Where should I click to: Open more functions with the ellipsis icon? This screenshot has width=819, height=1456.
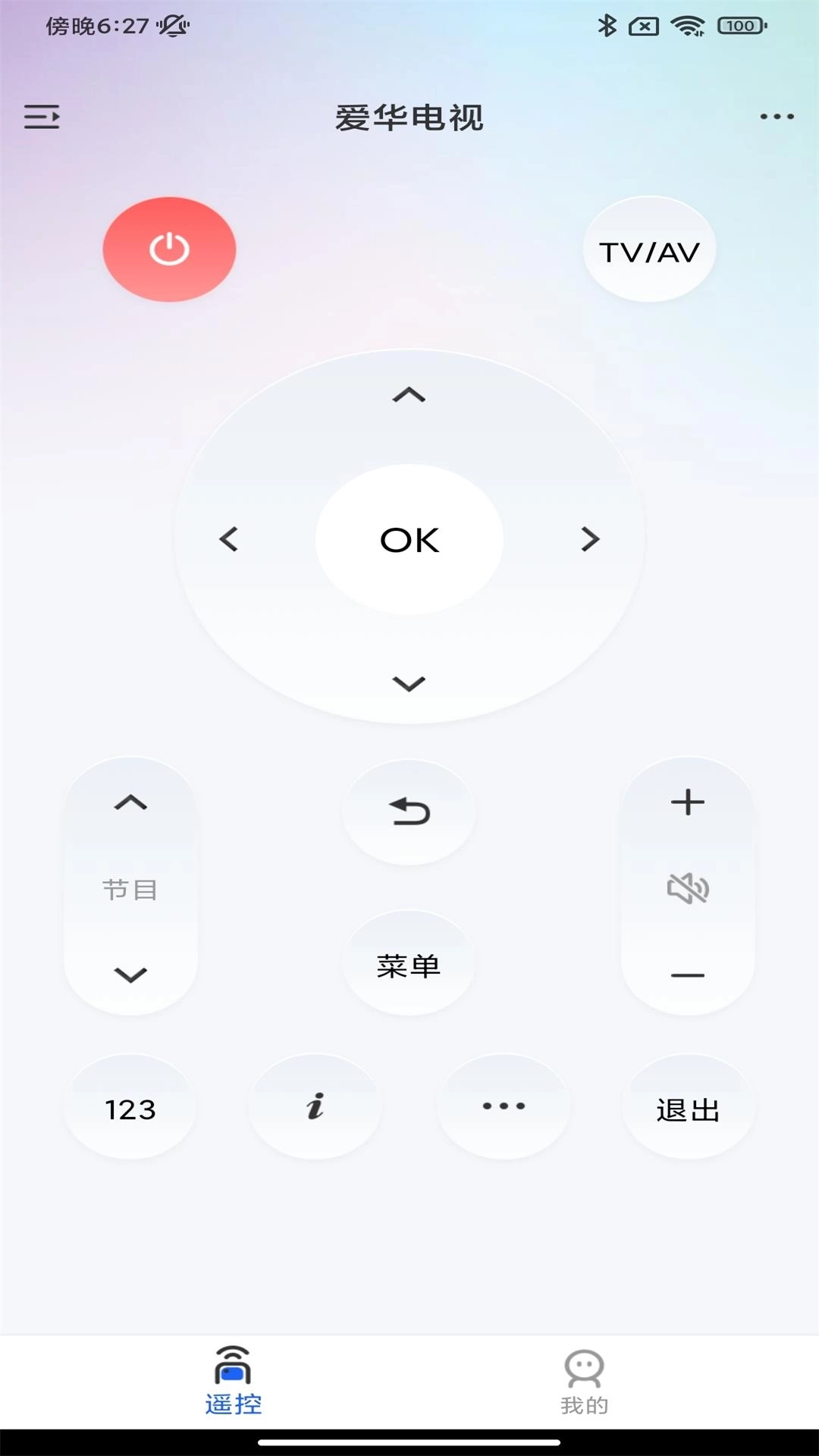(x=503, y=1106)
